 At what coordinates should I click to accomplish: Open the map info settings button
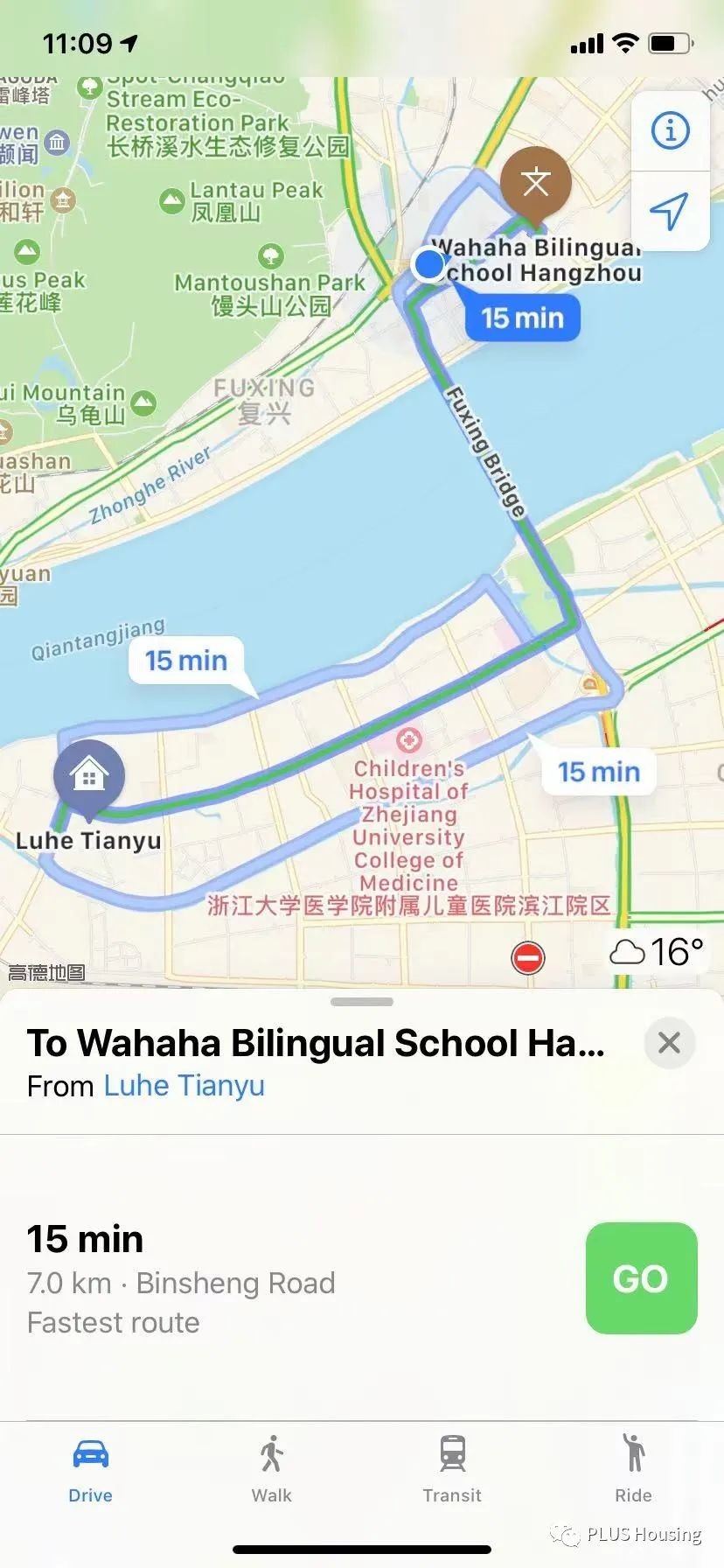pos(670,131)
